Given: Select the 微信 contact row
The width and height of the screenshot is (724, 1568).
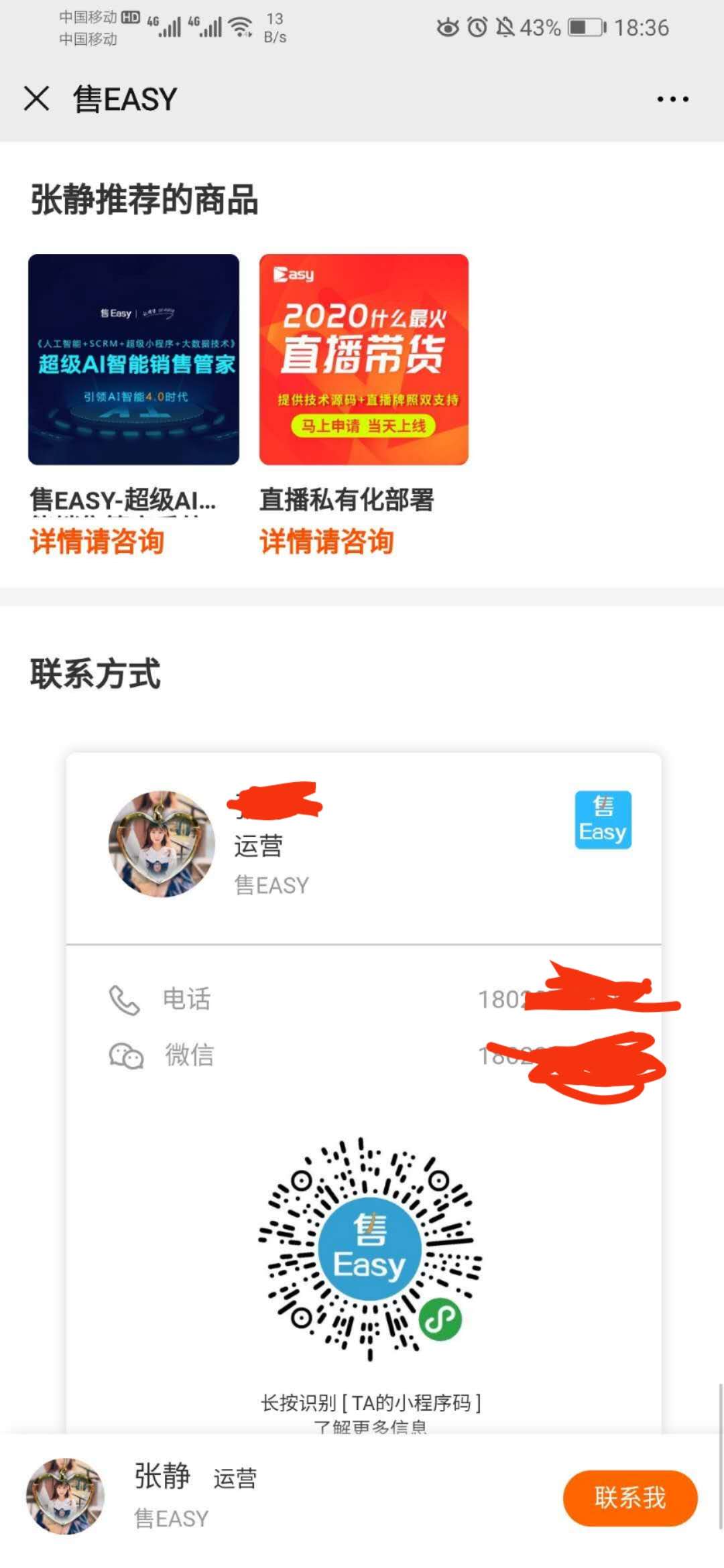Looking at the screenshot, I should [362, 1055].
